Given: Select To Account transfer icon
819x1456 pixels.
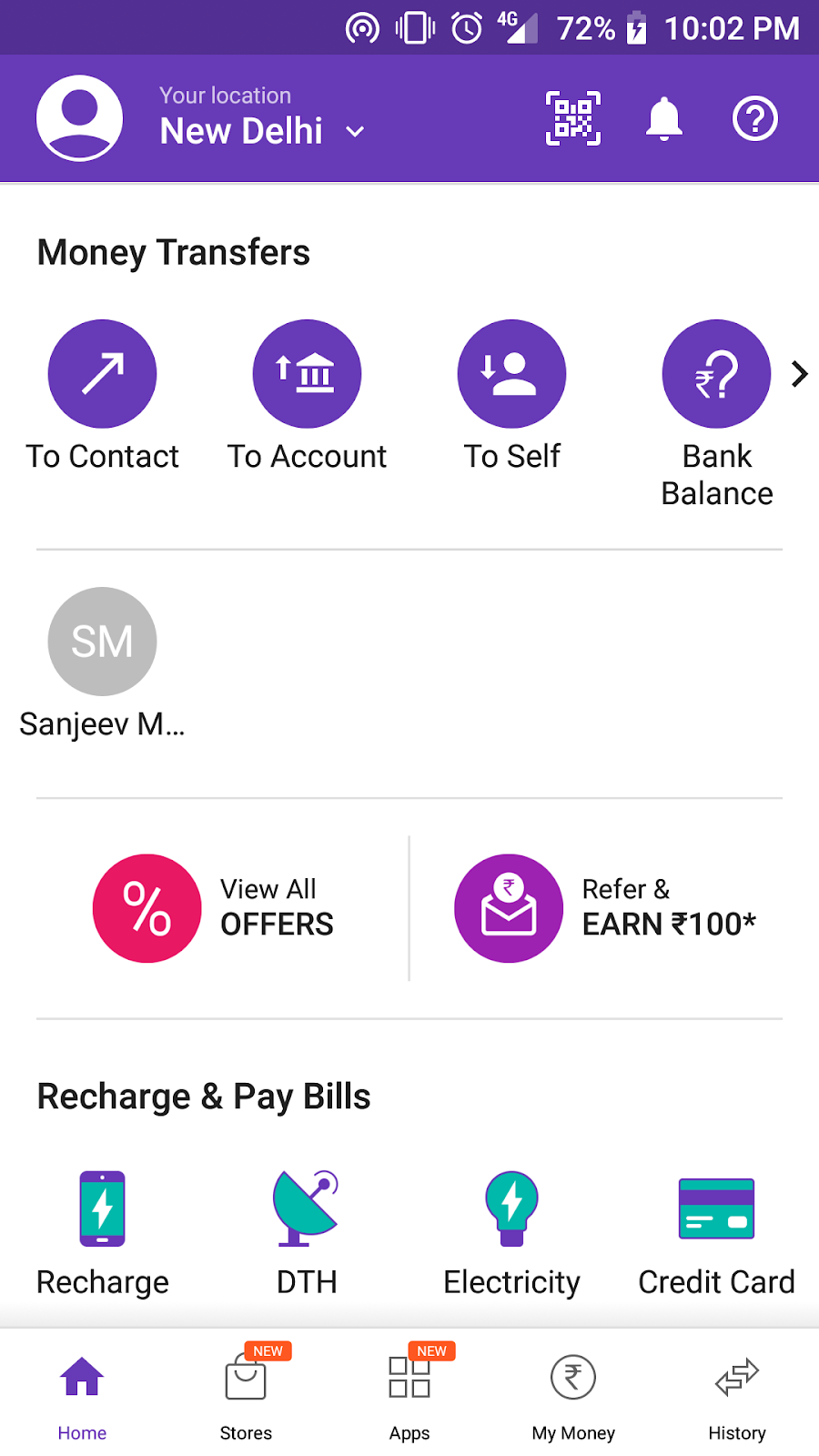Looking at the screenshot, I should (307, 373).
